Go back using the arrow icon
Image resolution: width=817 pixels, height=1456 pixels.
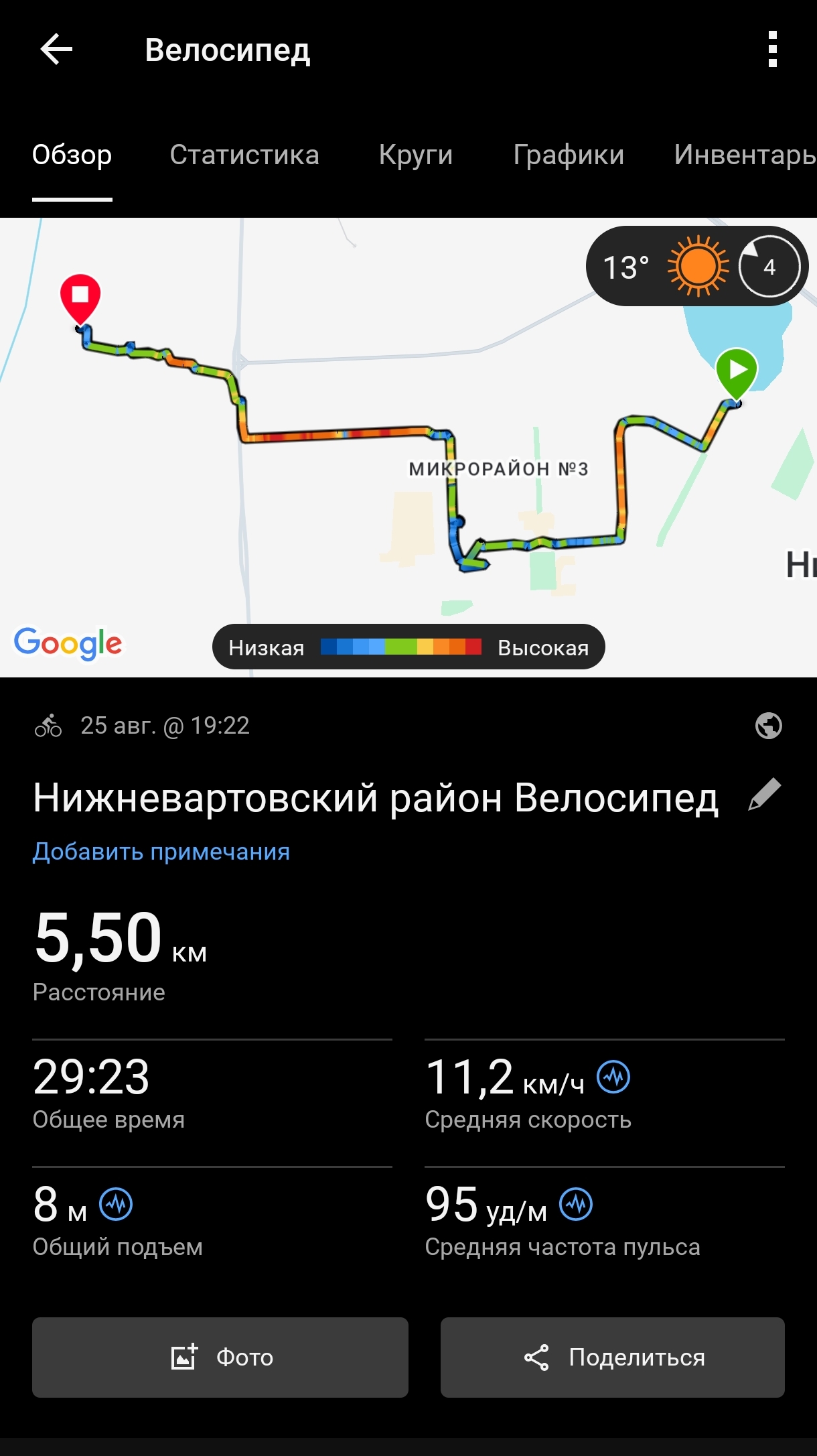[x=56, y=50]
